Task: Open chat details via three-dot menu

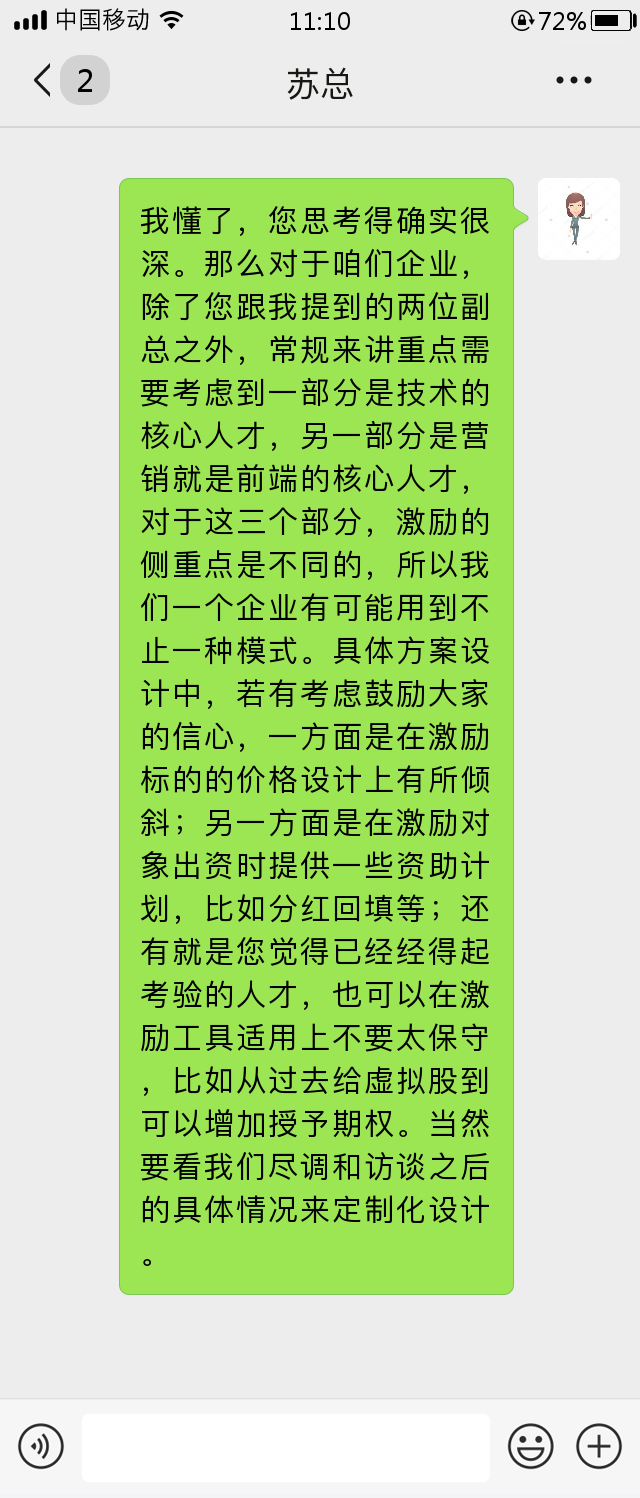Action: pos(574,81)
